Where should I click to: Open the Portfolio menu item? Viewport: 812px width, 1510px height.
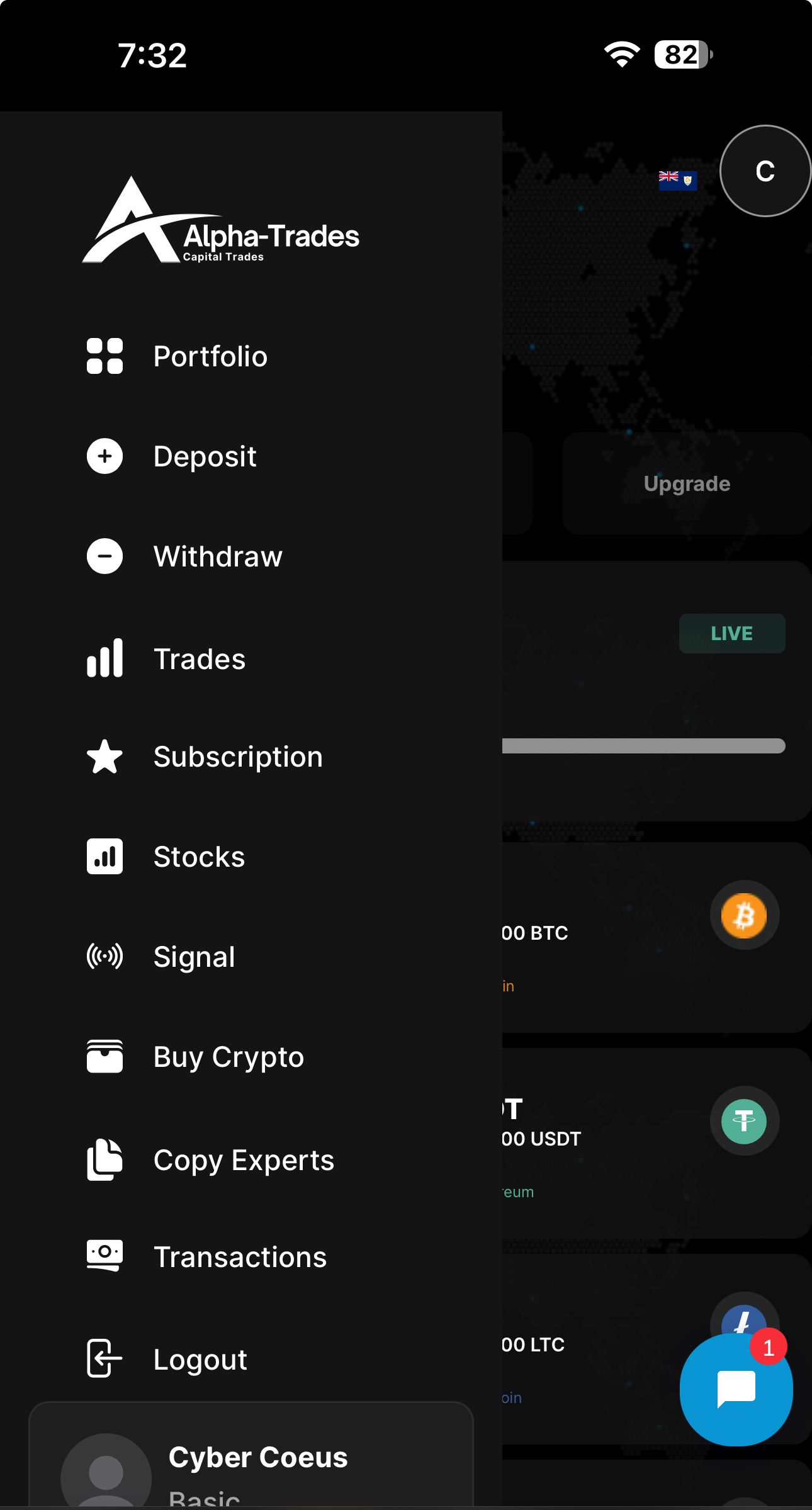(178, 356)
